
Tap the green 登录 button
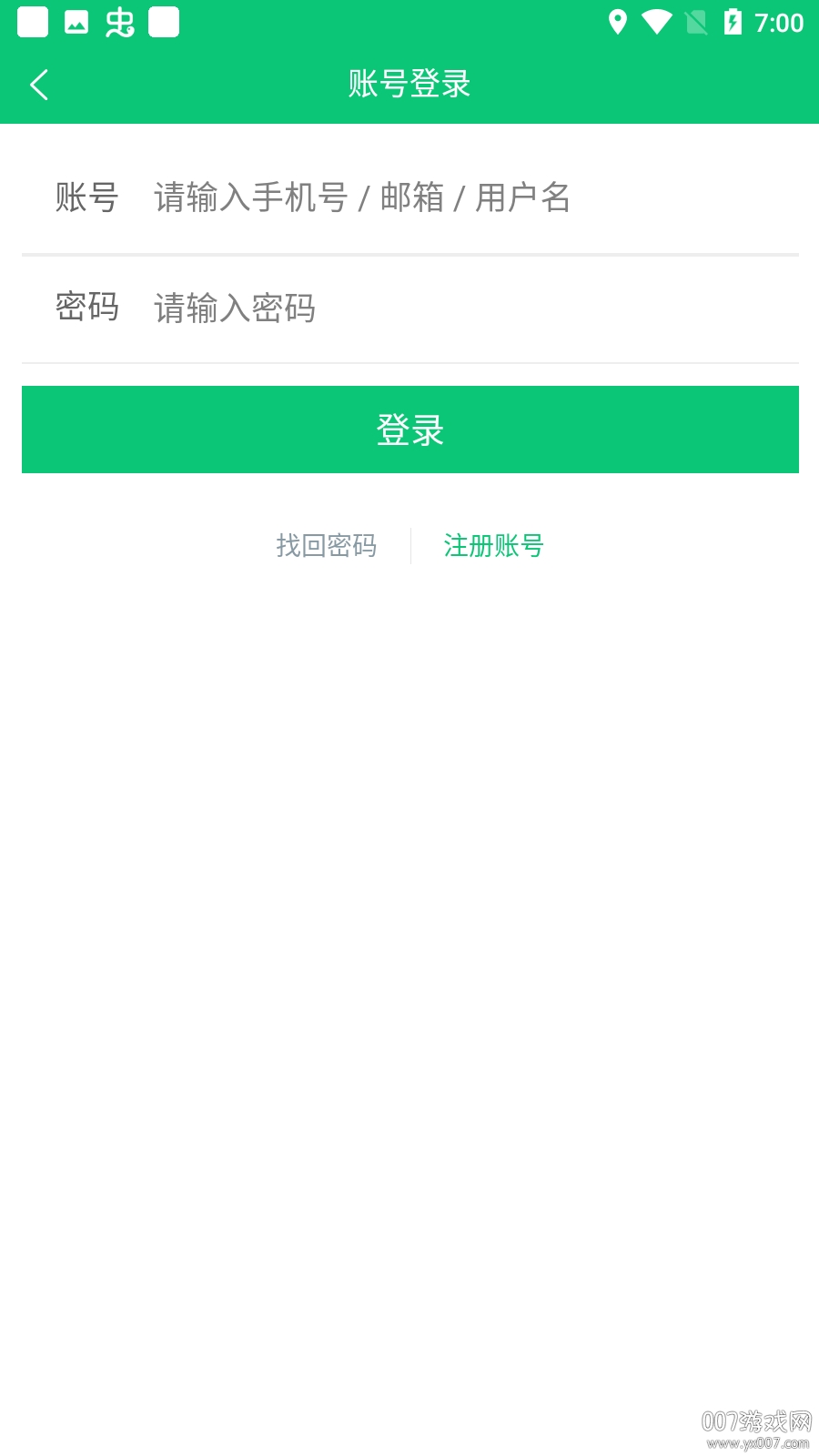click(x=410, y=430)
